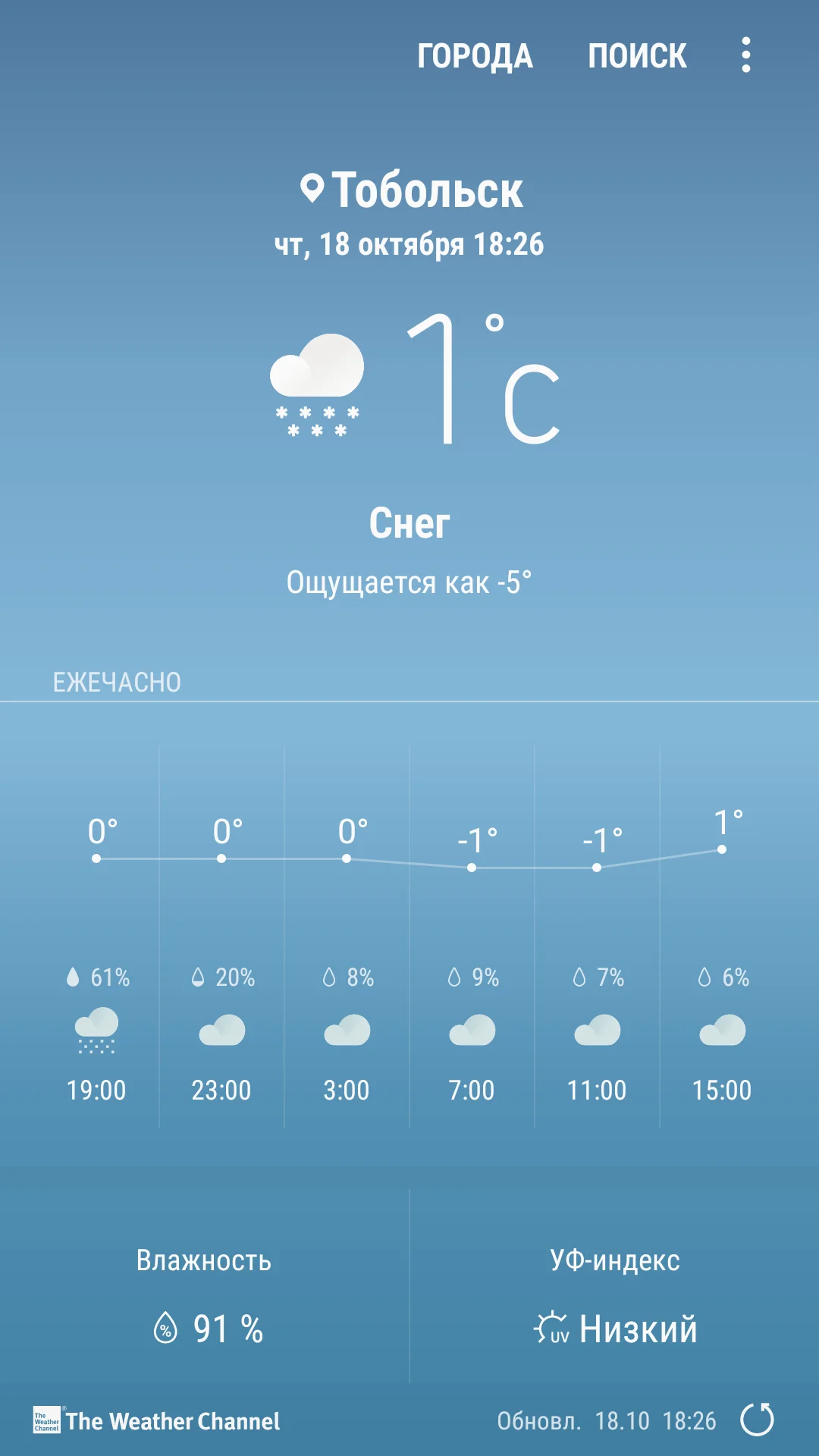Tap the Ощущается как -5° text
The height and width of the screenshot is (1456, 819).
click(x=409, y=582)
